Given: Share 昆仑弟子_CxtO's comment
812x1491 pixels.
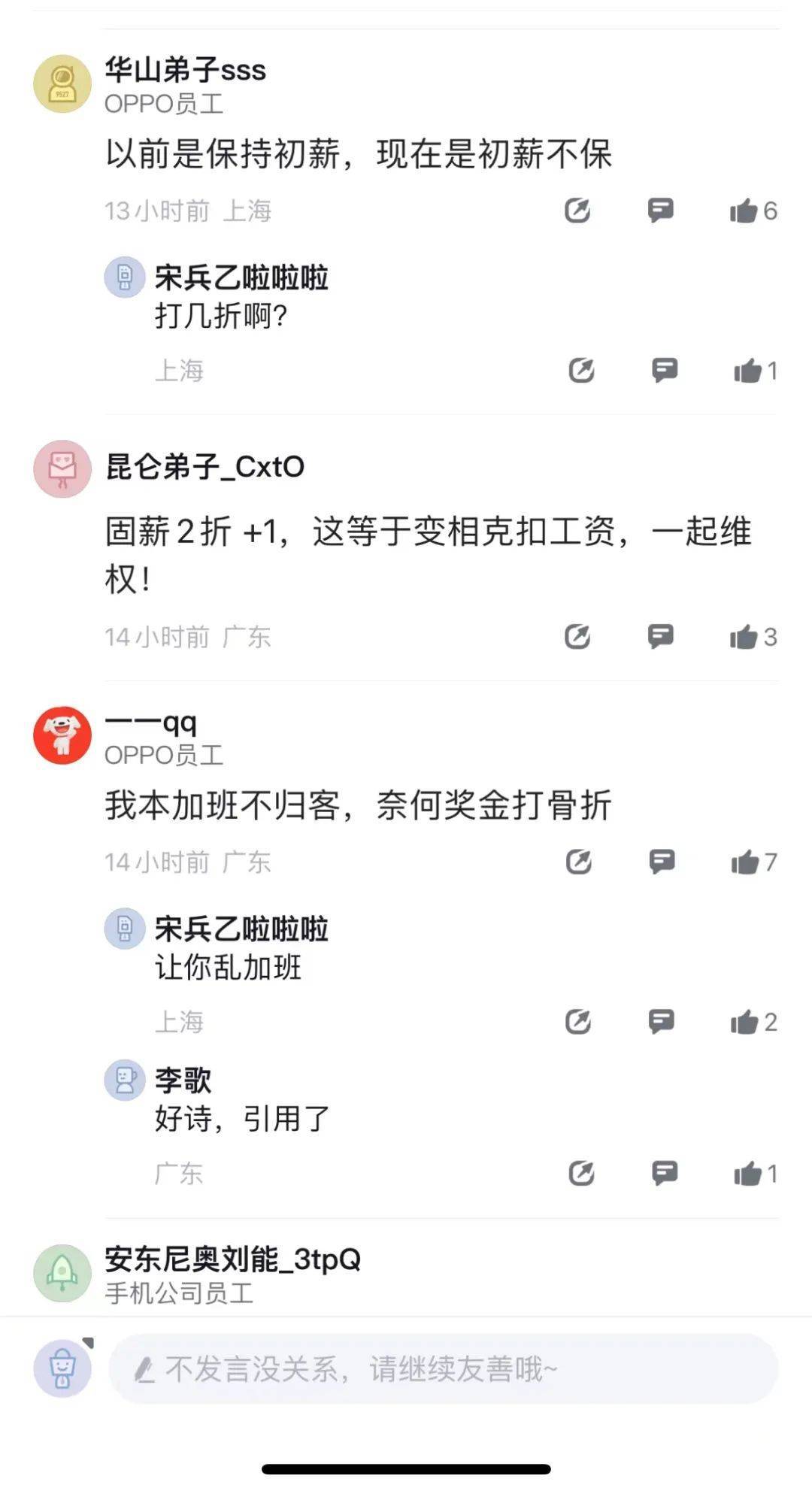Looking at the screenshot, I should (577, 637).
